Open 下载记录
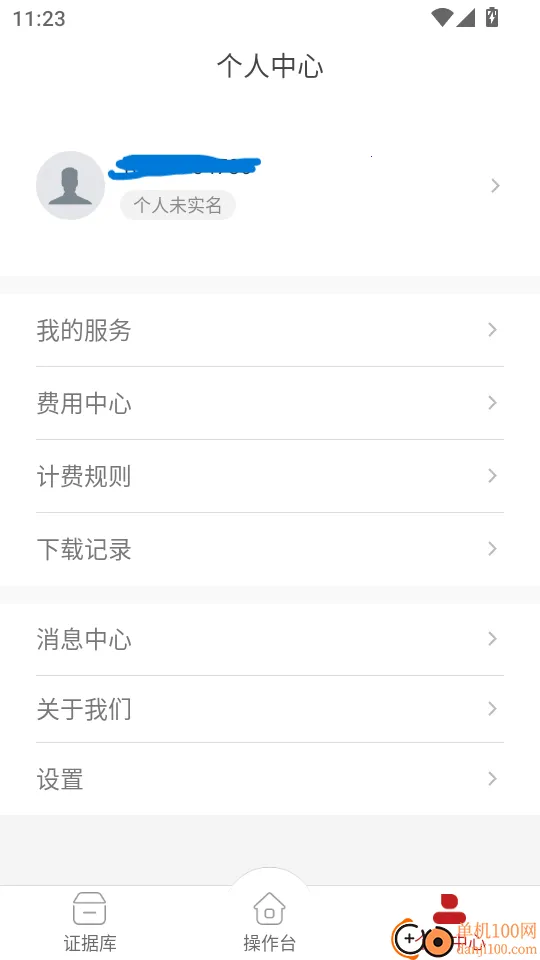 tap(270, 549)
